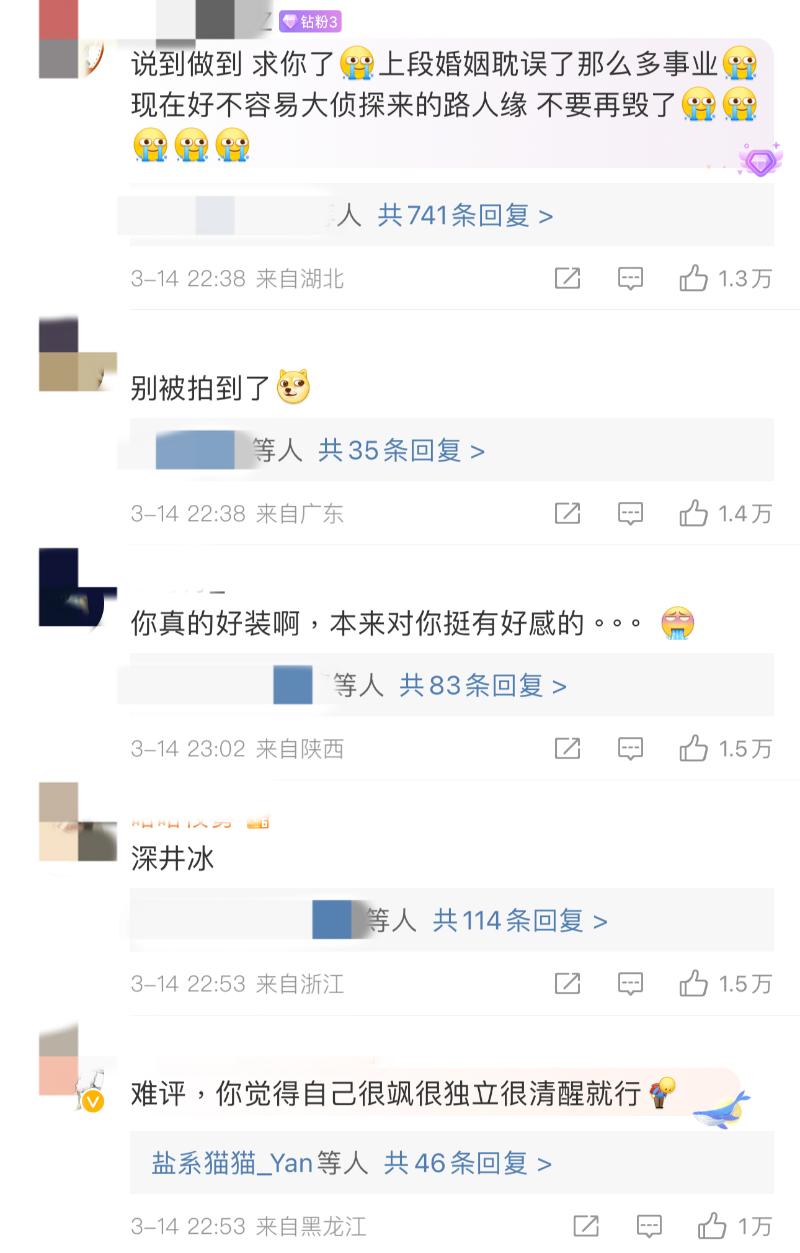Share the 难评 comment from 黑龙江

(x=586, y=1226)
